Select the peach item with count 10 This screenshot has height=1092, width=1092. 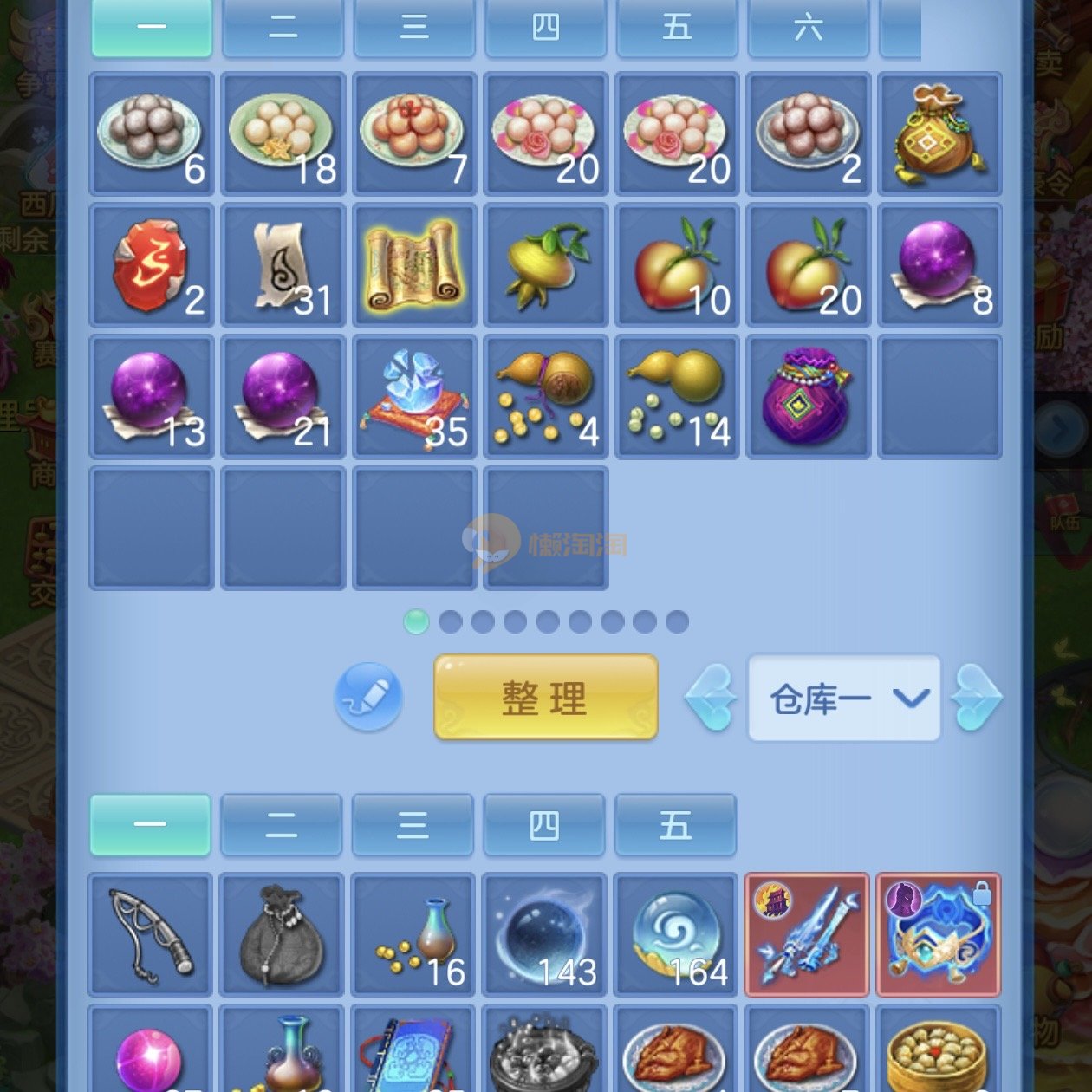676,266
